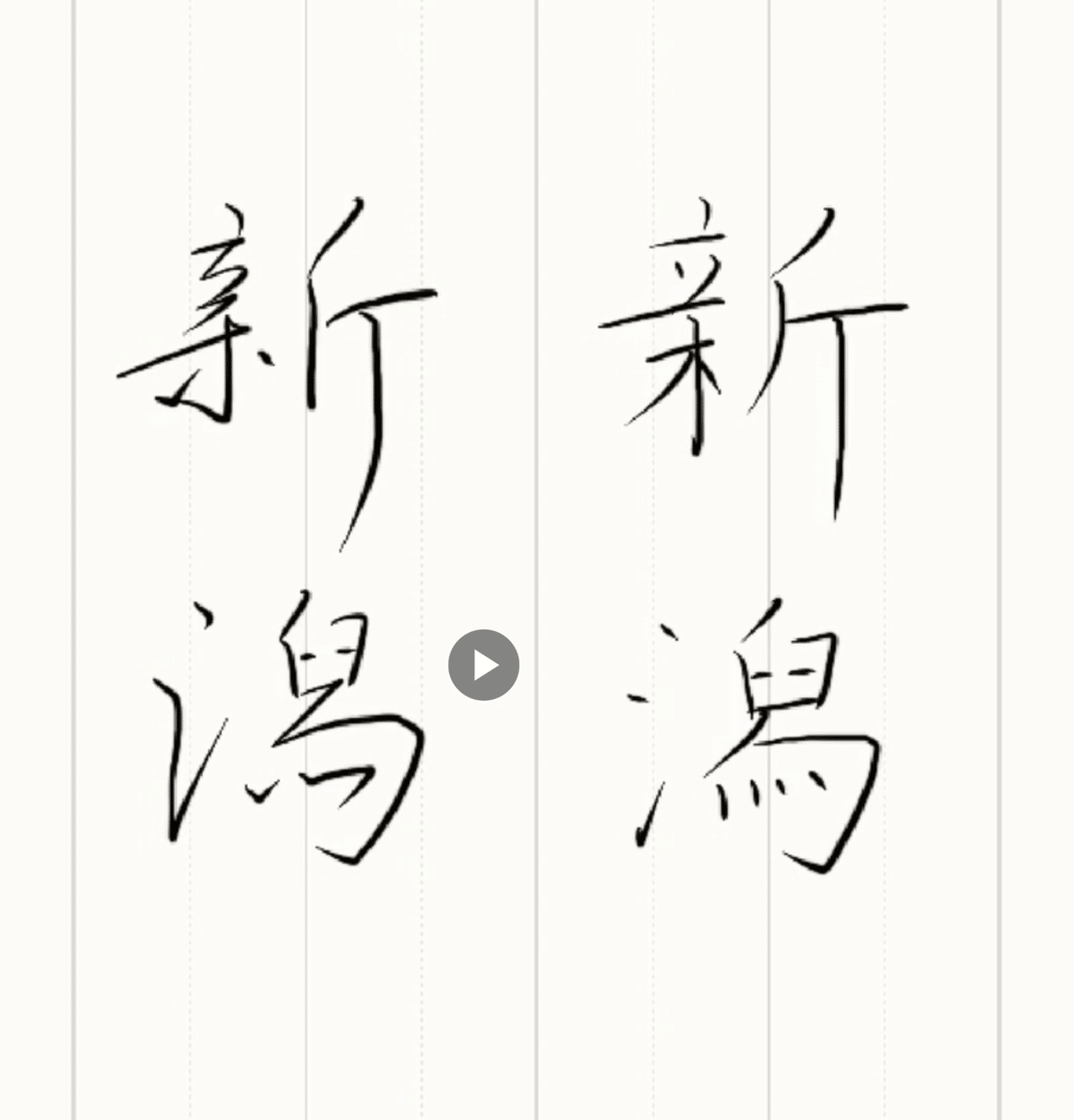Screen dimensions: 1074x1120
Task: Play the calligraphy video
Action: coord(483,664)
